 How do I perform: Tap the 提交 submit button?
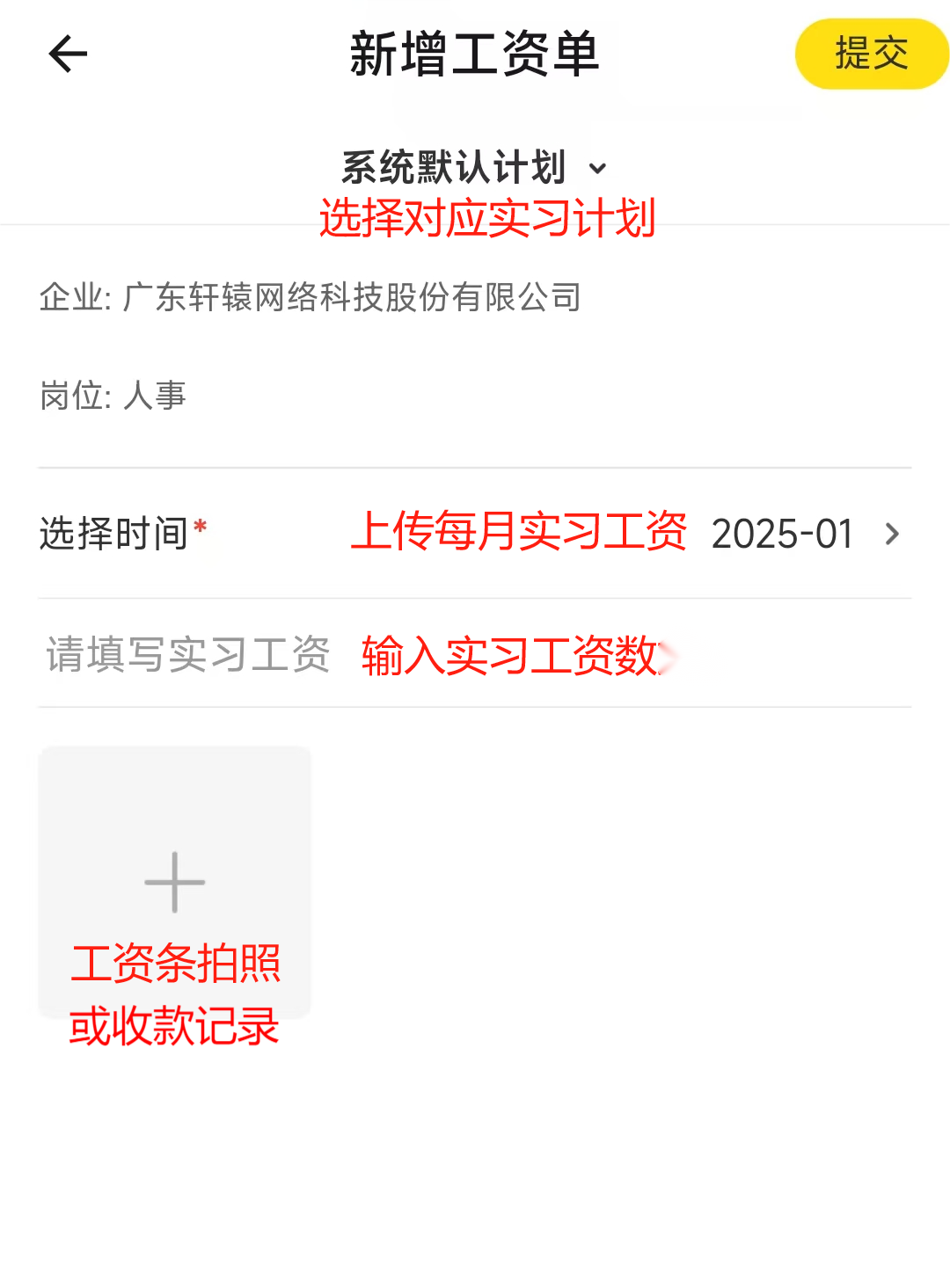pyautogui.click(x=870, y=54)
